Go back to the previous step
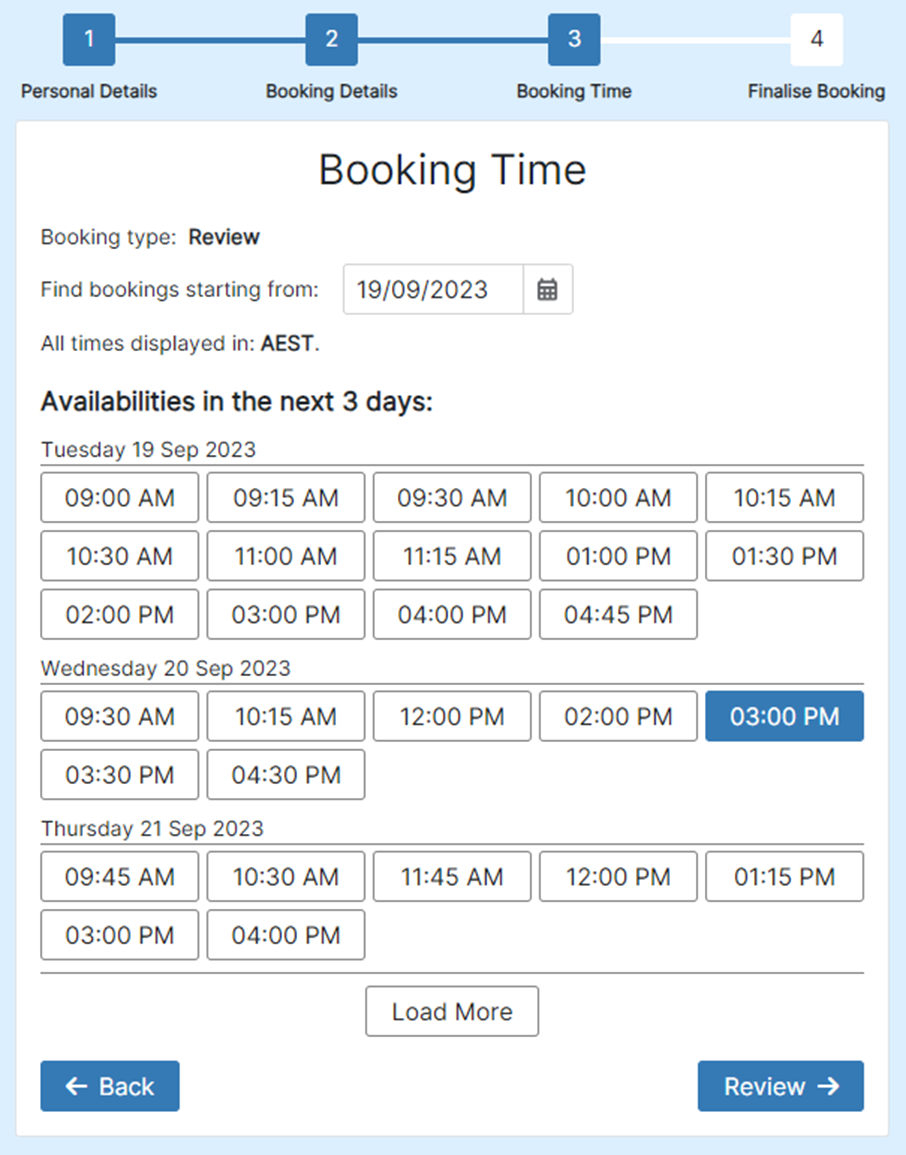This screenshot has height=1155, width=906. coord(110,1086)
